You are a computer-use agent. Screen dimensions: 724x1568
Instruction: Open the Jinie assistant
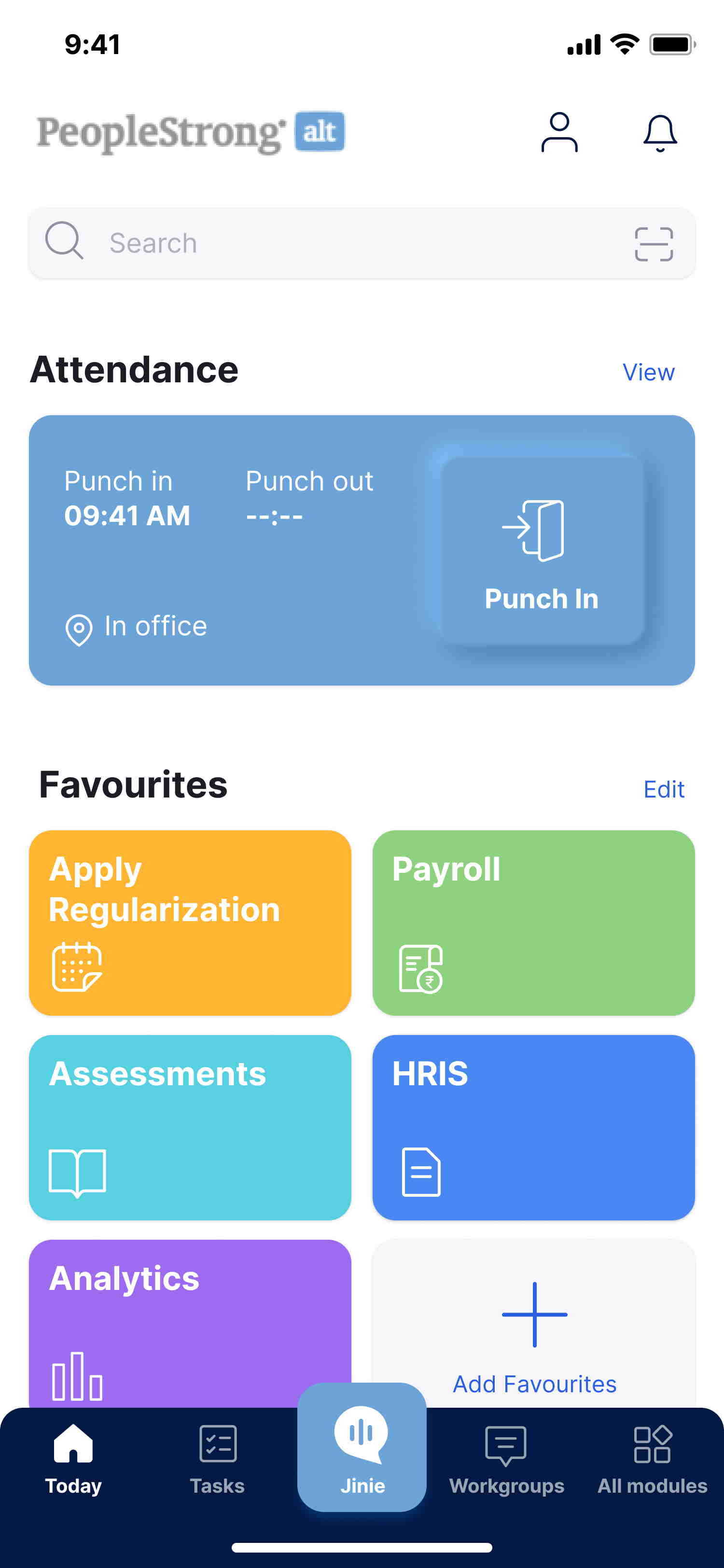click(362, 1447)
